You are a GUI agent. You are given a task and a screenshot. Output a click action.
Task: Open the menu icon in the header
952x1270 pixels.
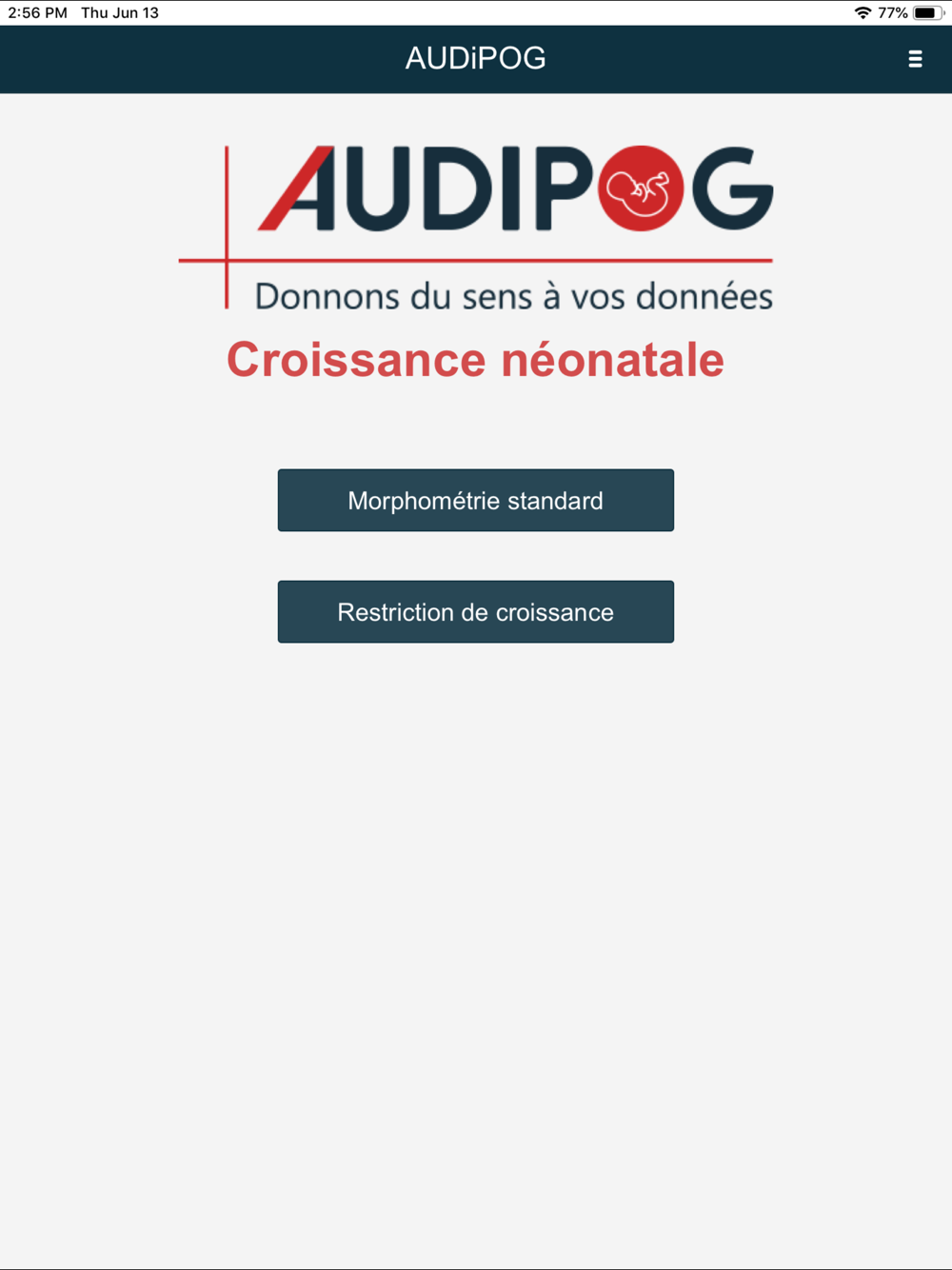tap(915, 59)
